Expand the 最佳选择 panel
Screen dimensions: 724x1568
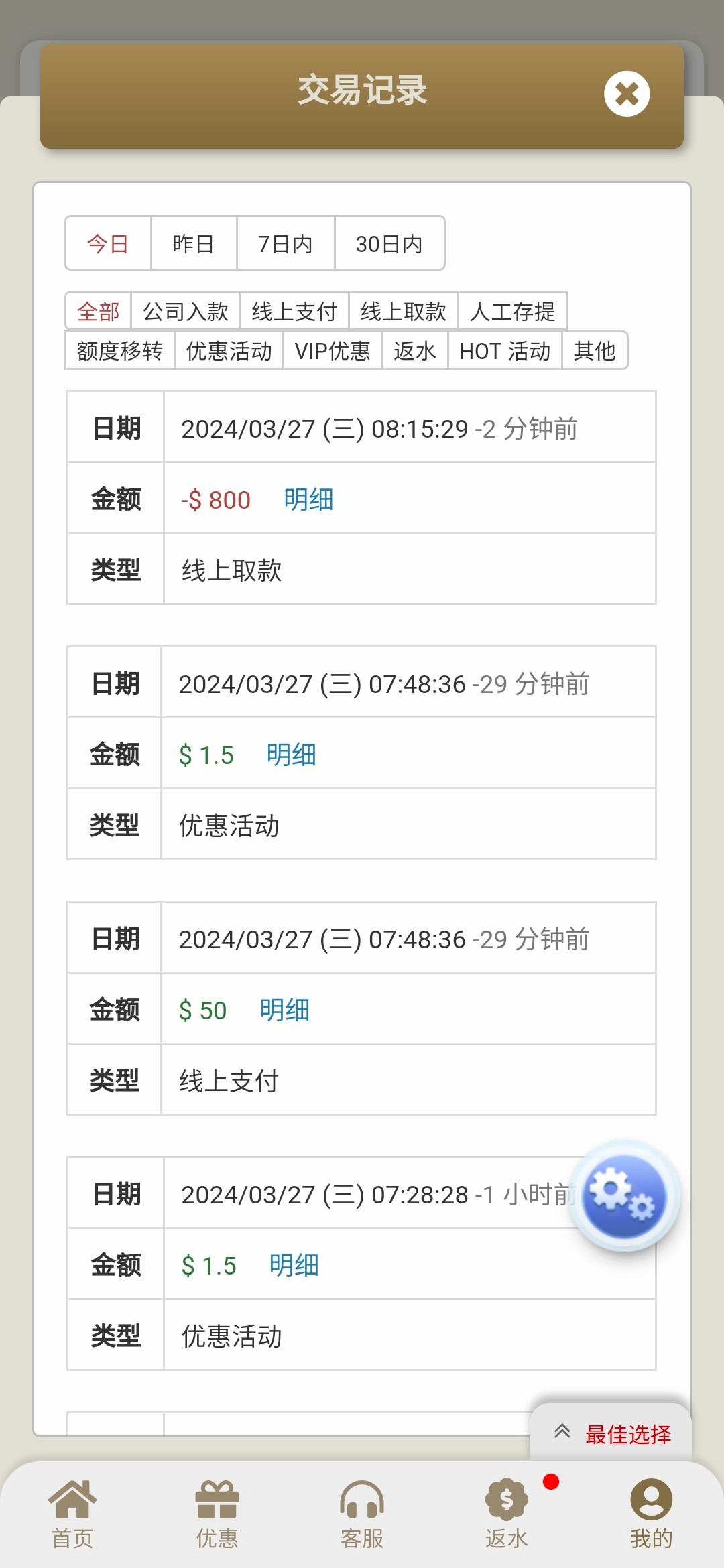tap(611, 1433)
